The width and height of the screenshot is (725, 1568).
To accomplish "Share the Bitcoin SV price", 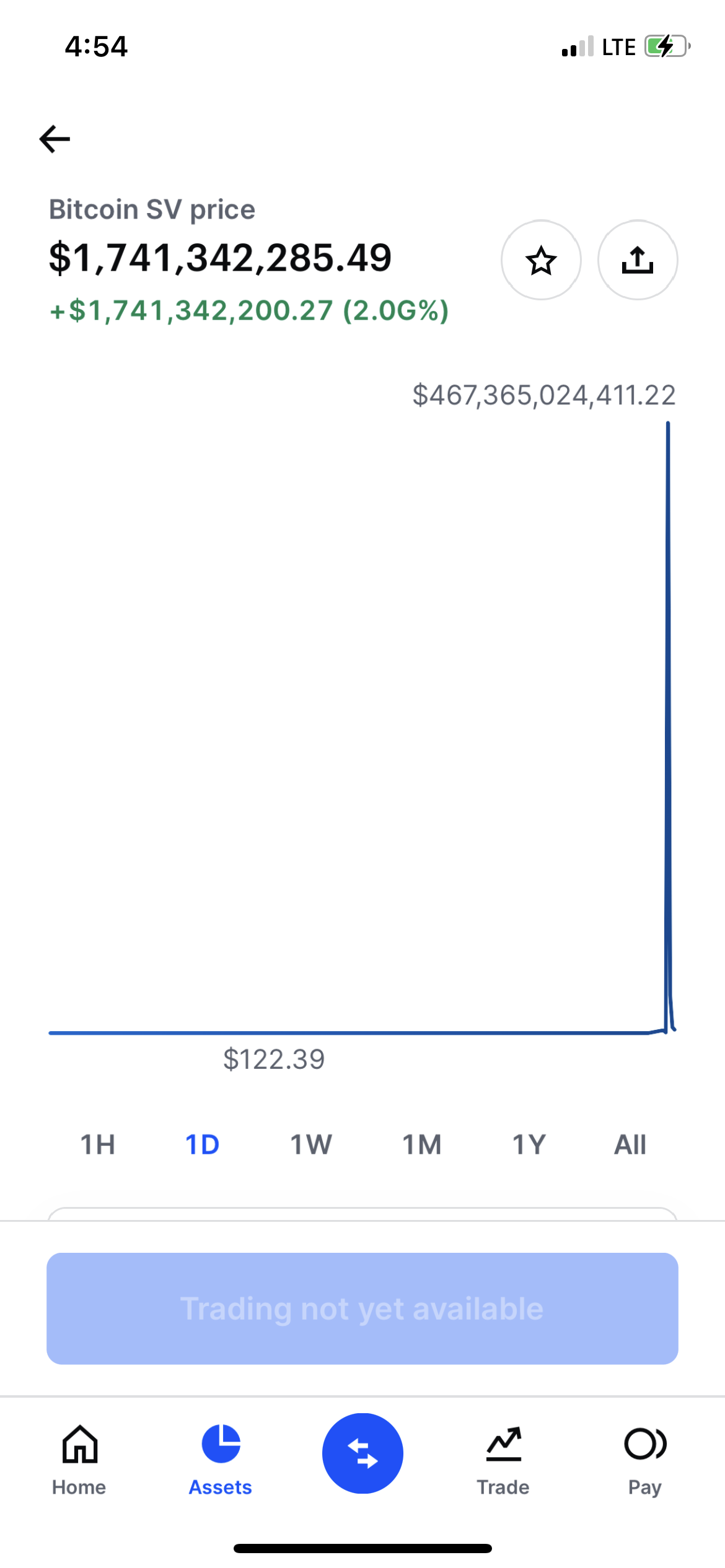I will (x=637, y=260).
